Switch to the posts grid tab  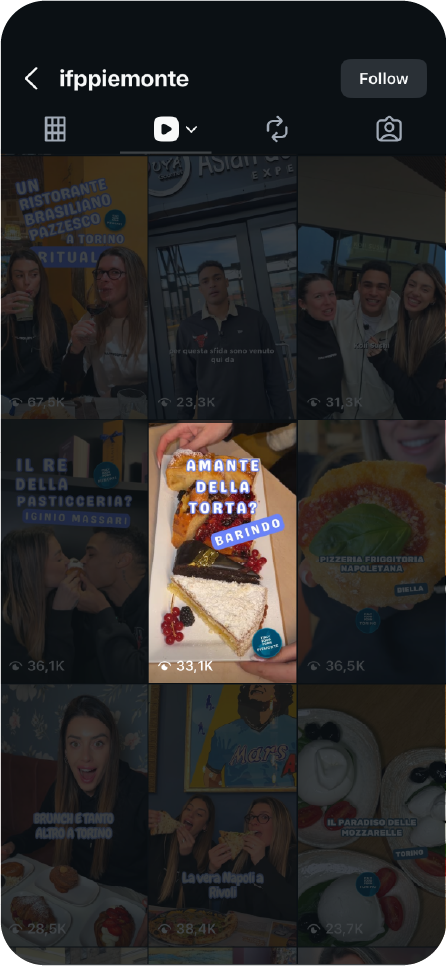pos(55,129)
